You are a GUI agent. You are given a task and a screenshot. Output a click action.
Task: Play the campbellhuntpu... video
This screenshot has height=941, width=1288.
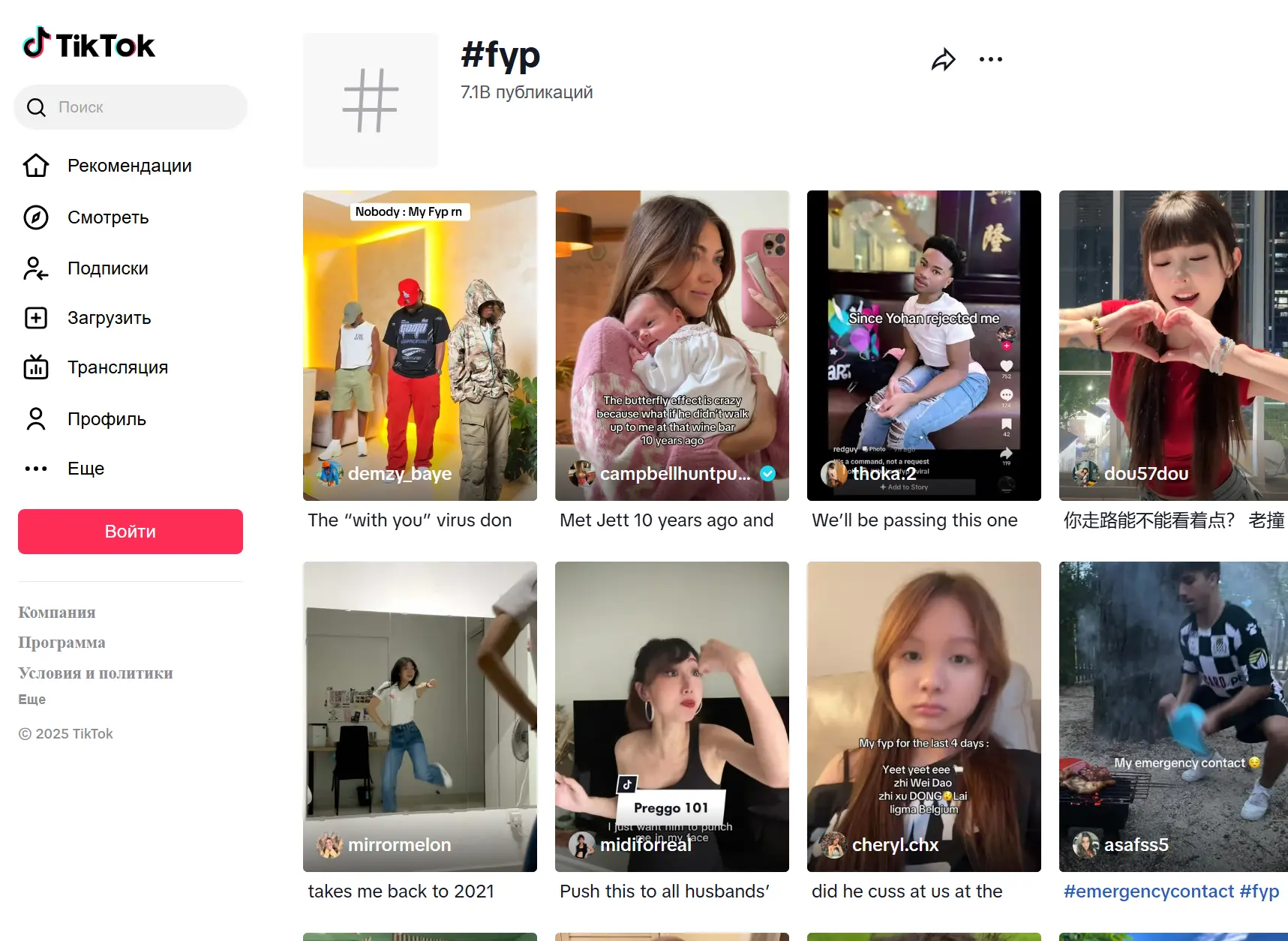[672, 345]
